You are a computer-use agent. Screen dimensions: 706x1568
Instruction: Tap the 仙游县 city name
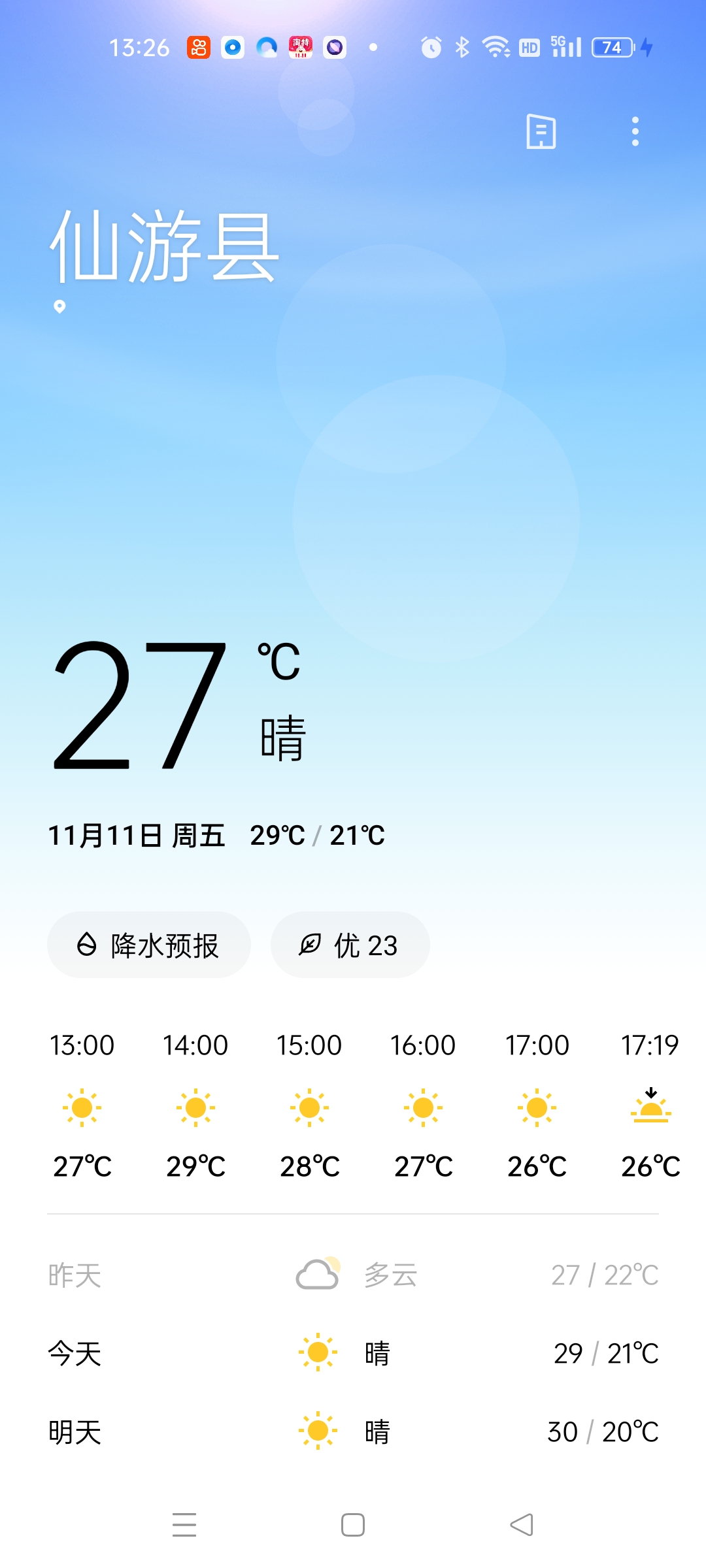tap(165, 247)
